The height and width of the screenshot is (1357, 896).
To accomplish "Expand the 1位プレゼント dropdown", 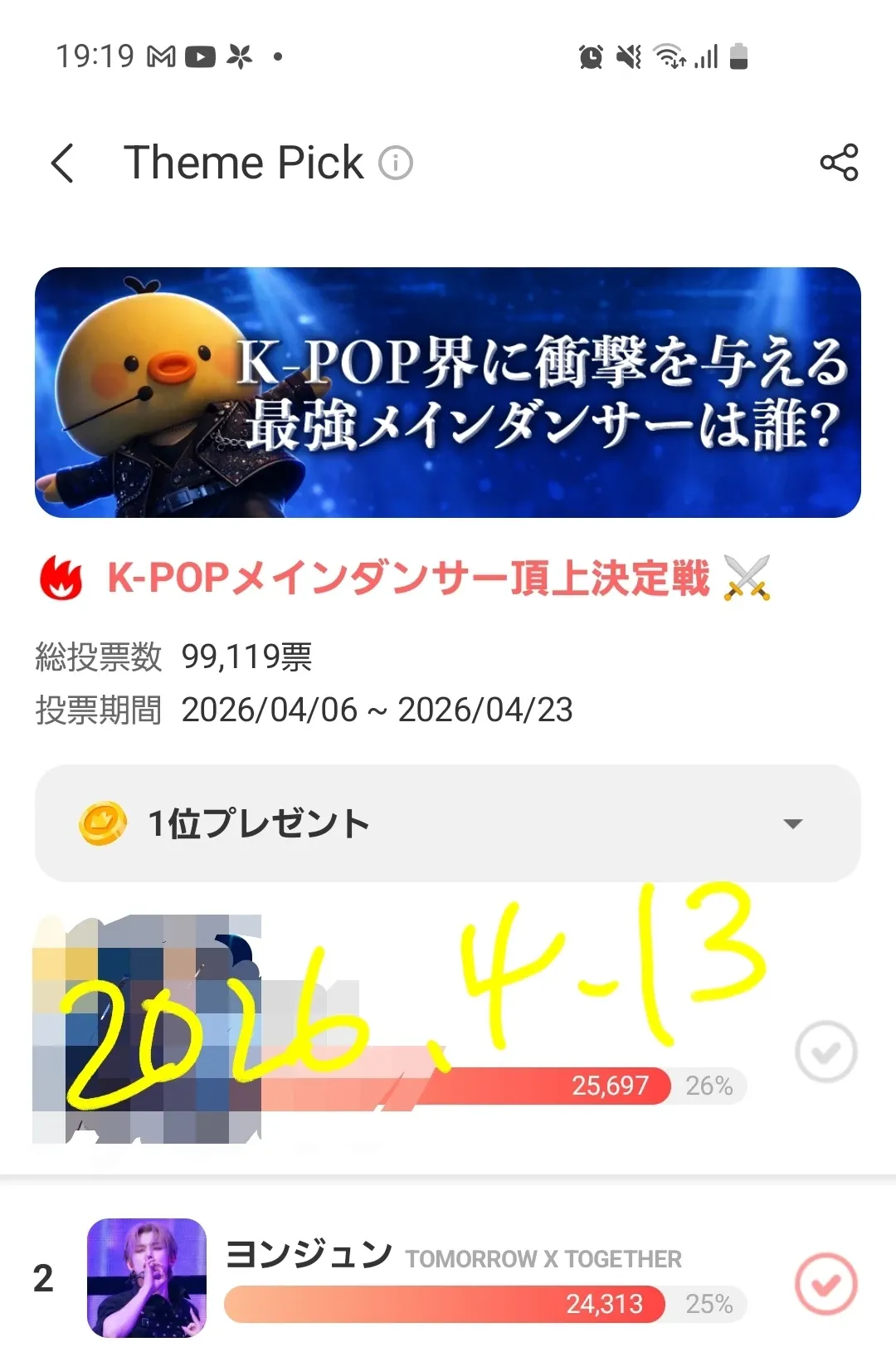I will click(x=792, y=823).
